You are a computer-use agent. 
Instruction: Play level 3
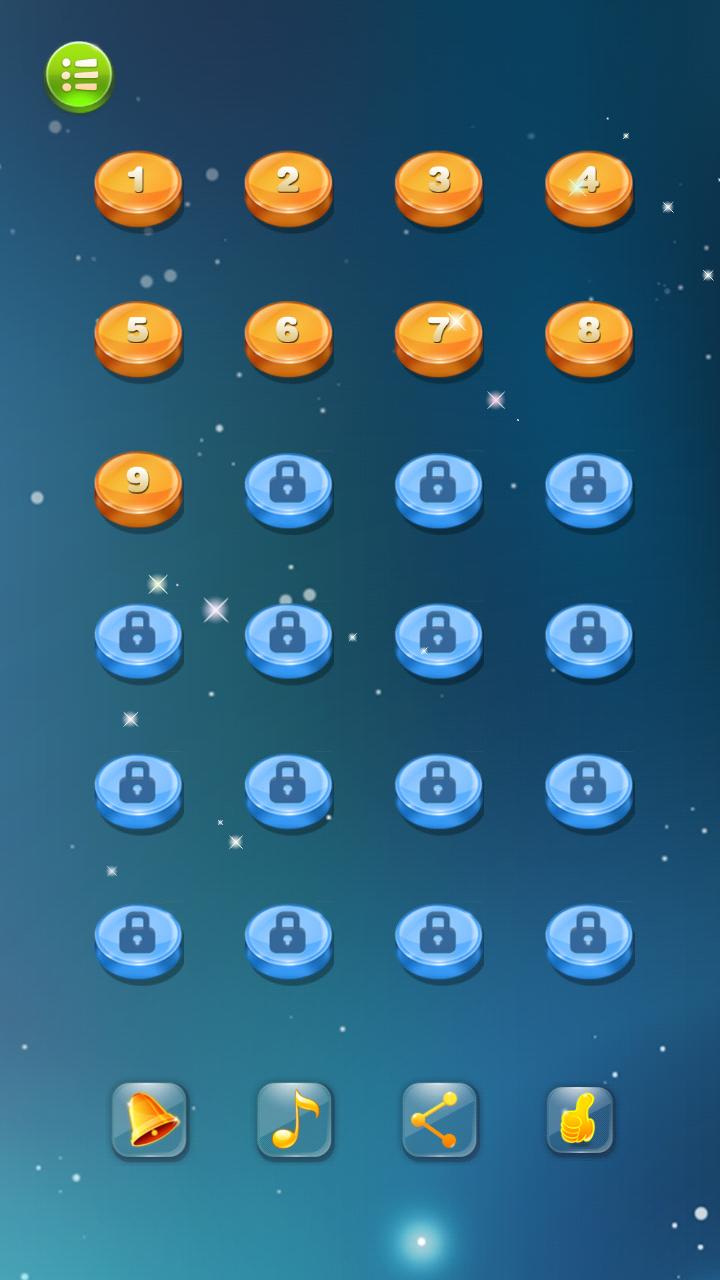pyautogui.click(x=438, y=186)
